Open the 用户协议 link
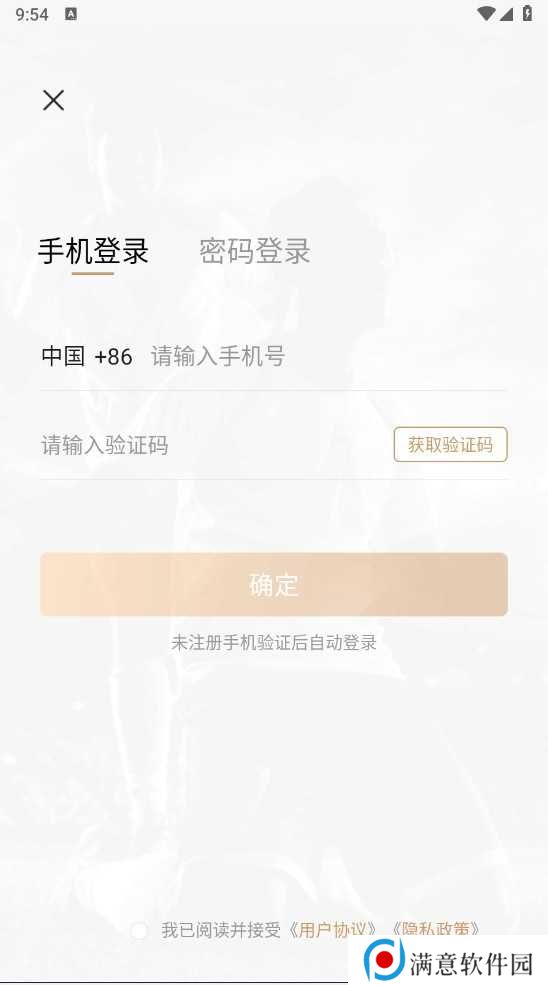The width and height of the screenshot is (548, 985). (332, 930)
